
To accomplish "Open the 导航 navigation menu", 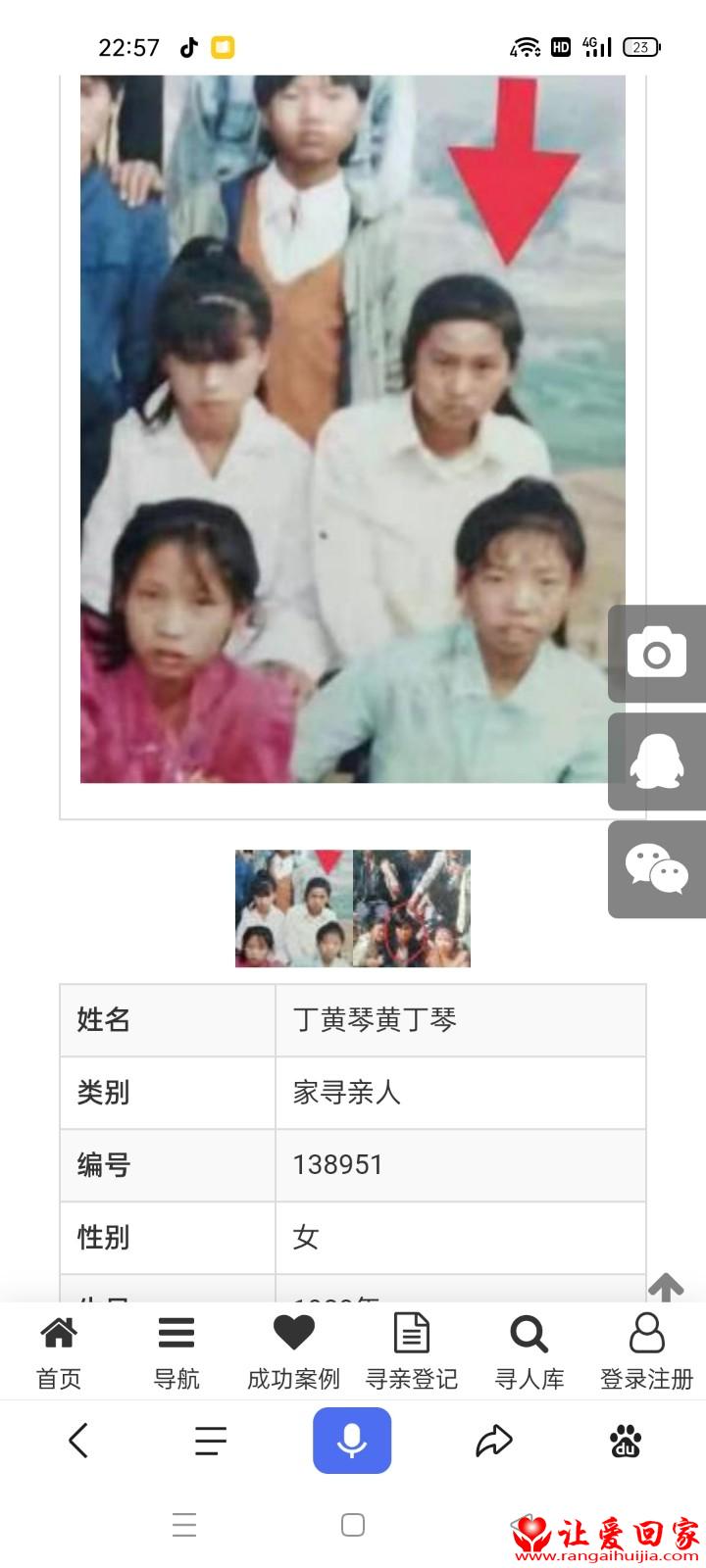I will (176, 1352).
